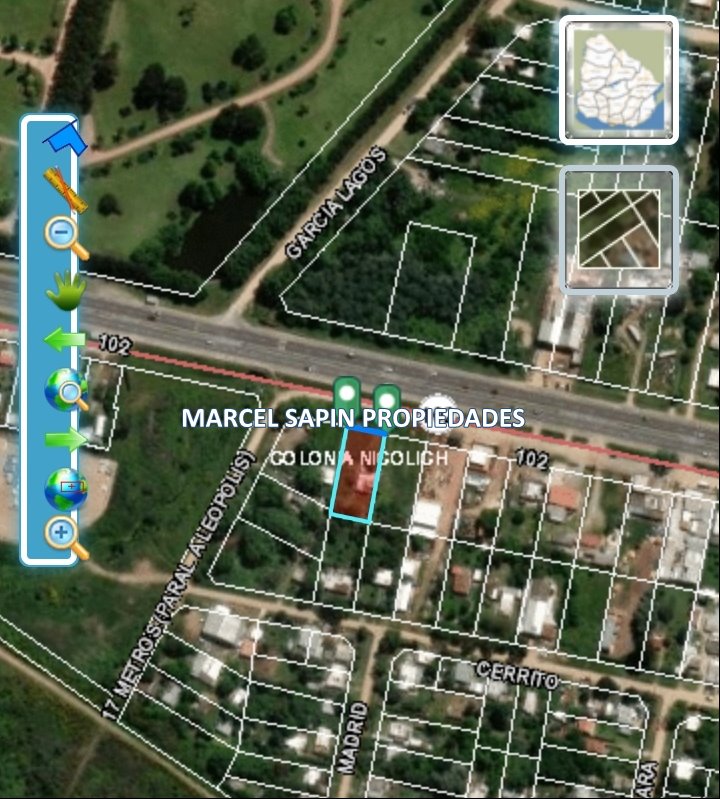720x799 pixels.
Task: Tap the globe zoom-to-rectangle tool
Action: click(65, 489)
